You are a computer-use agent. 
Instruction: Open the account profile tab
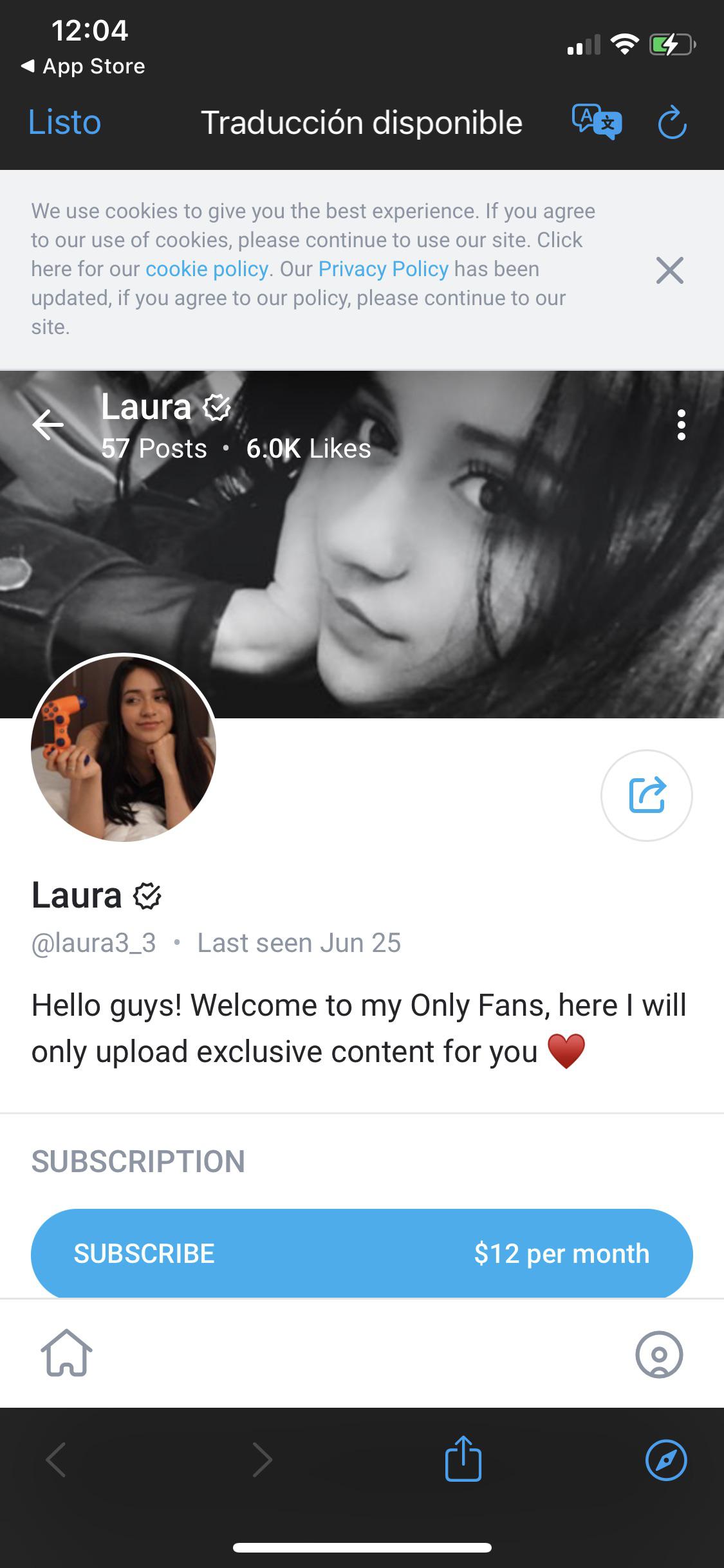pyautogui.click(x=659, y=1354)
